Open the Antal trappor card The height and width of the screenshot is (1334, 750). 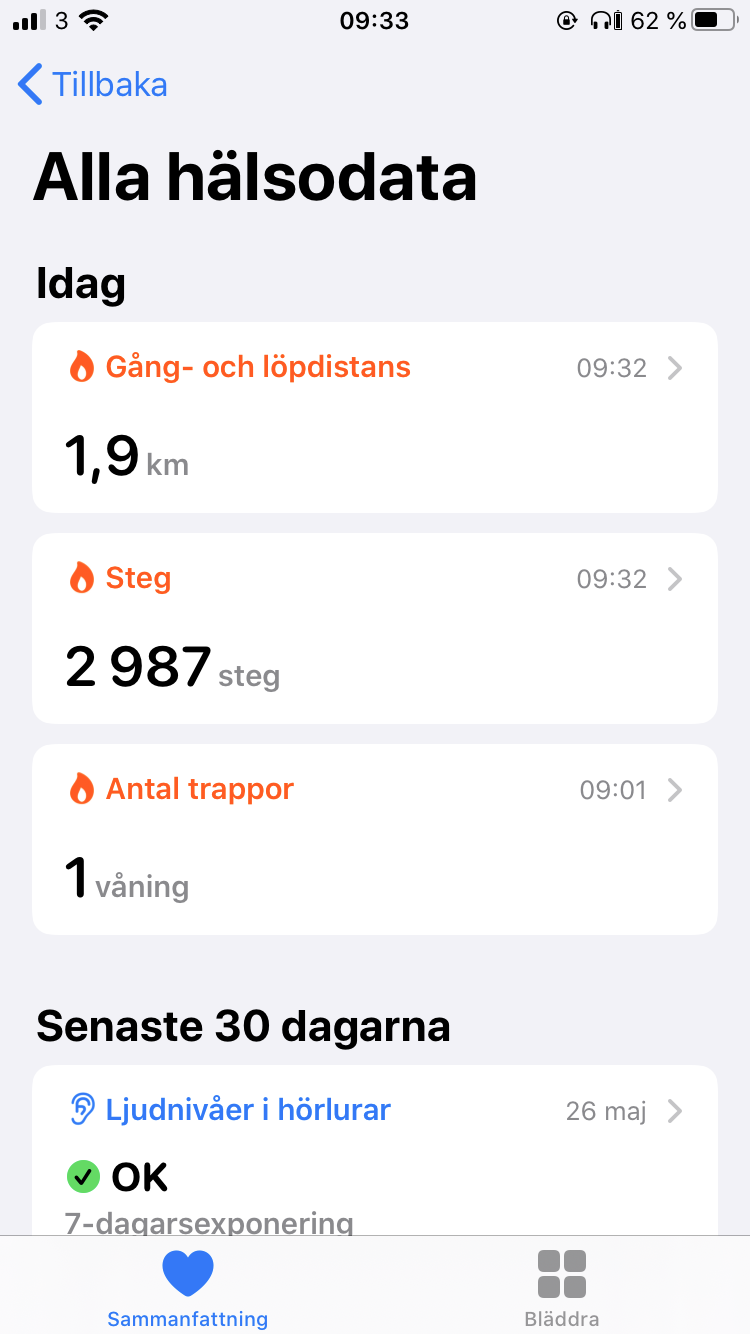375,839
